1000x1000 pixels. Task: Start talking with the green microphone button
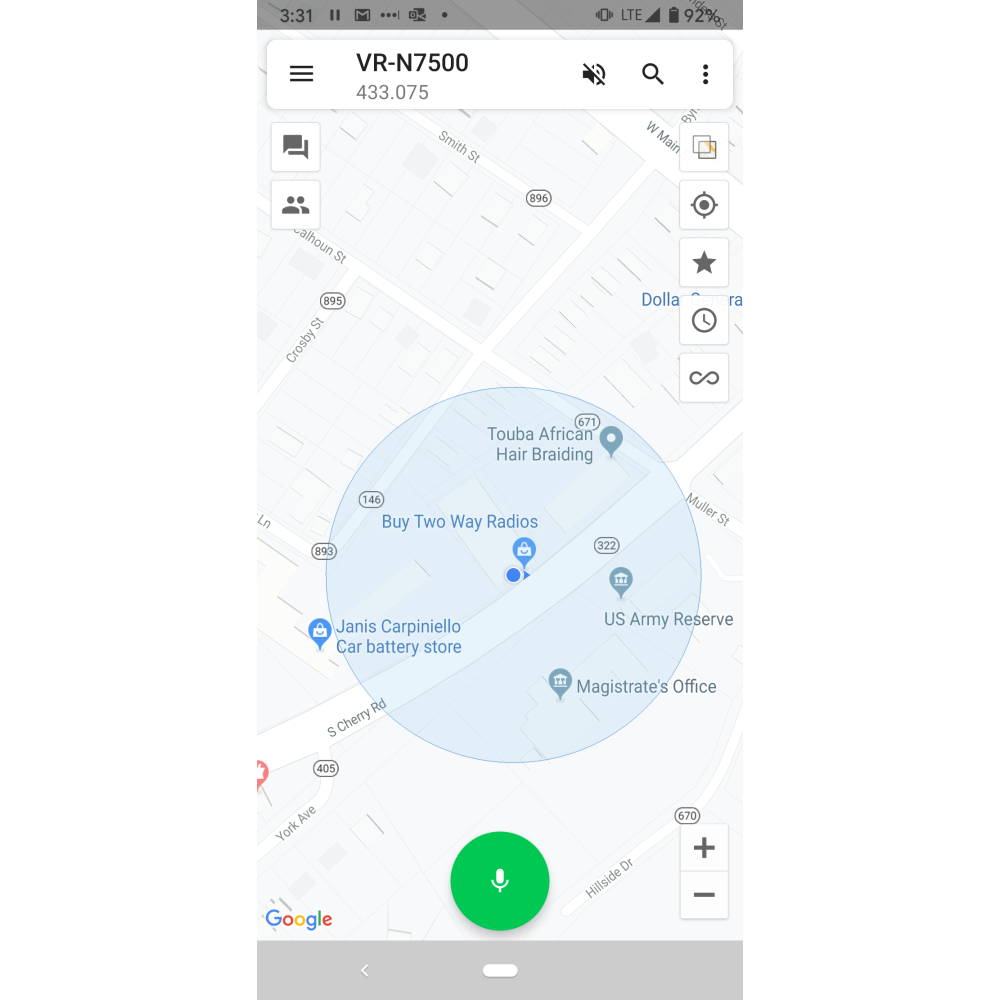[x=500, y=881]
